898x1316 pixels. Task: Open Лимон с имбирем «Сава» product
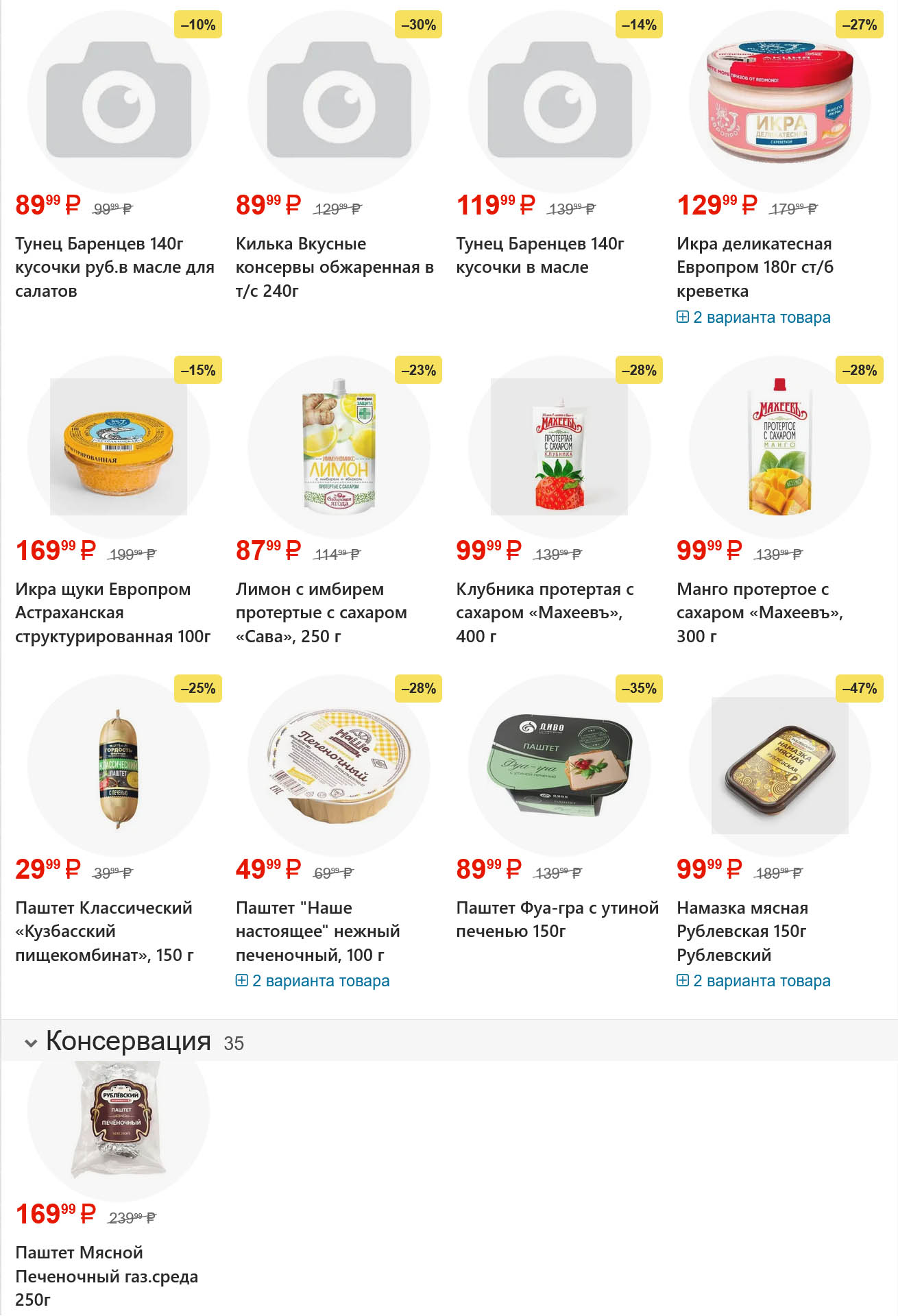click(321, 612)
